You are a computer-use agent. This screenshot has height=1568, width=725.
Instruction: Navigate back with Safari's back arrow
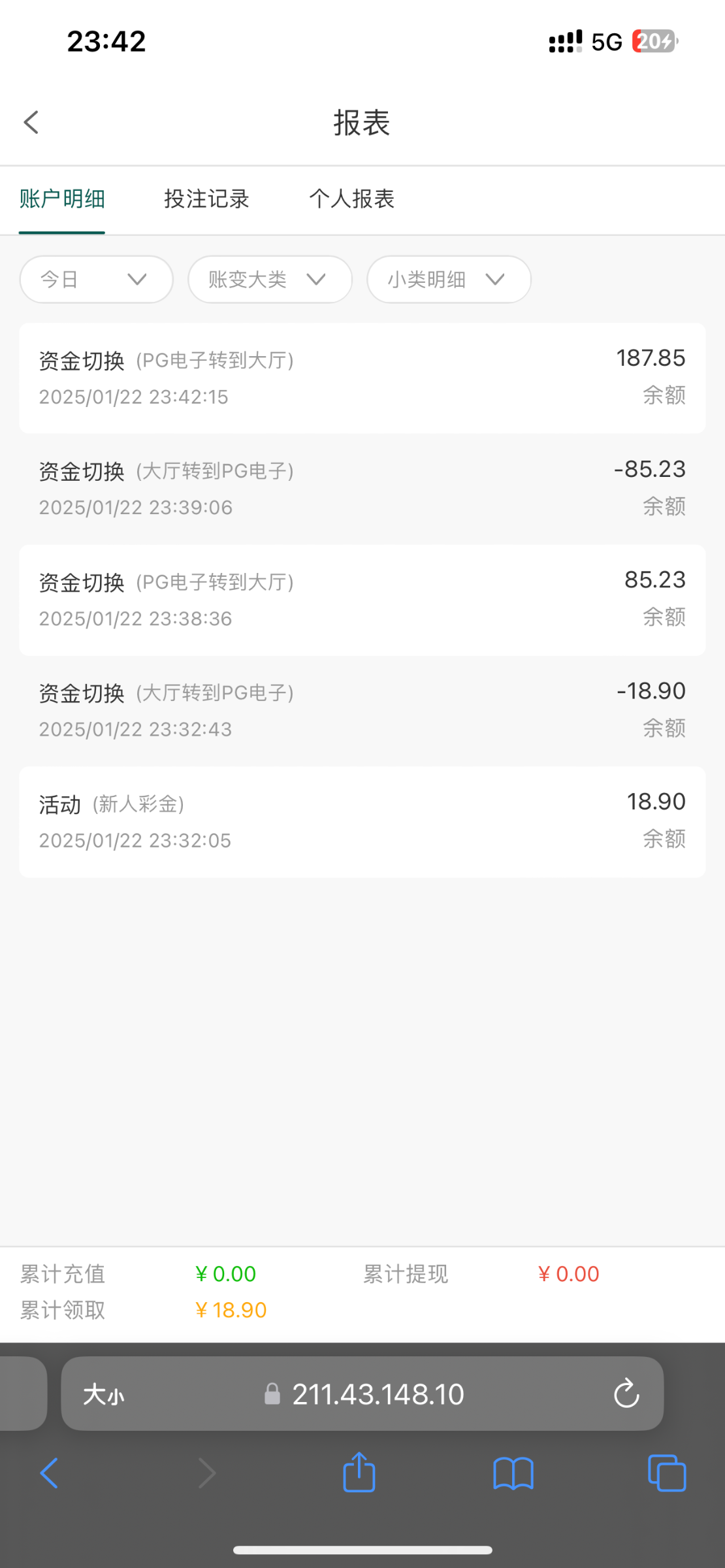point(49,1473)
